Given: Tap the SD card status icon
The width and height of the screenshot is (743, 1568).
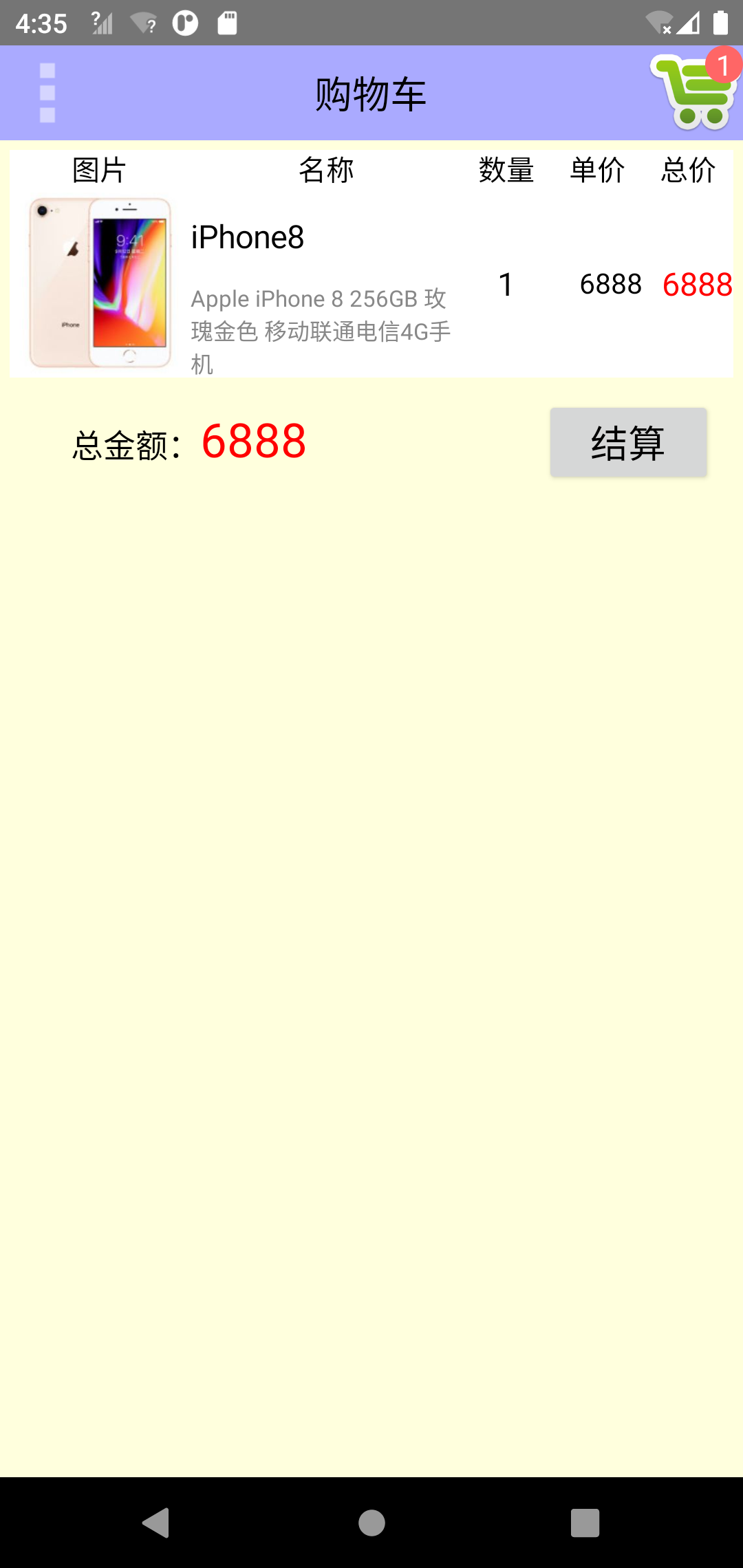Looking at the screenshot, I should click(x=227, y=23).
